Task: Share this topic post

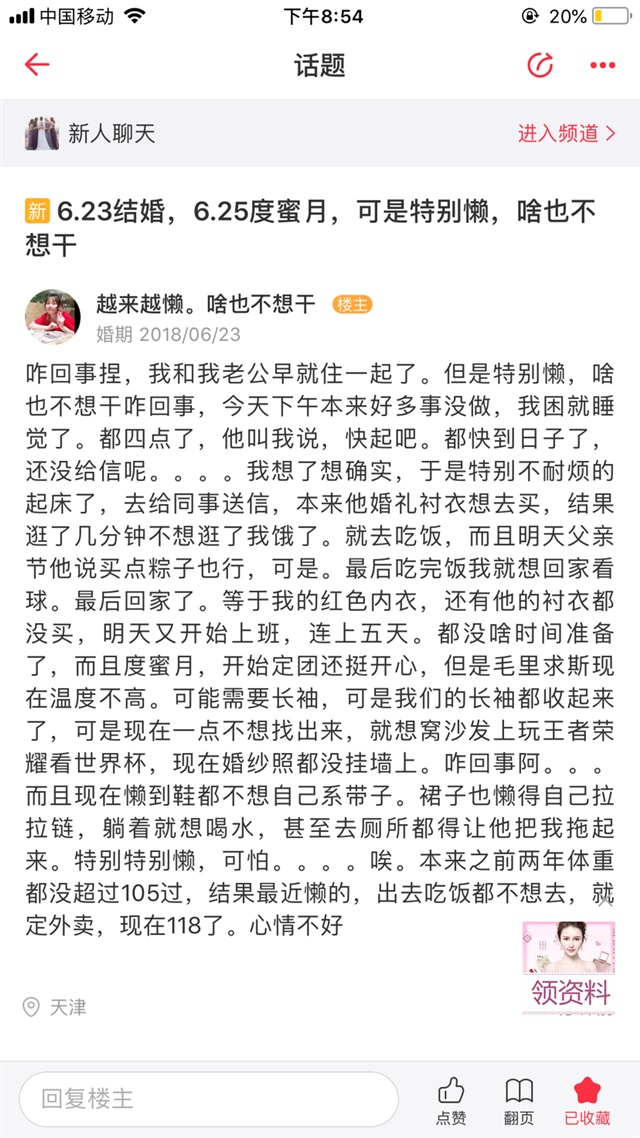Action: (540, 66)
